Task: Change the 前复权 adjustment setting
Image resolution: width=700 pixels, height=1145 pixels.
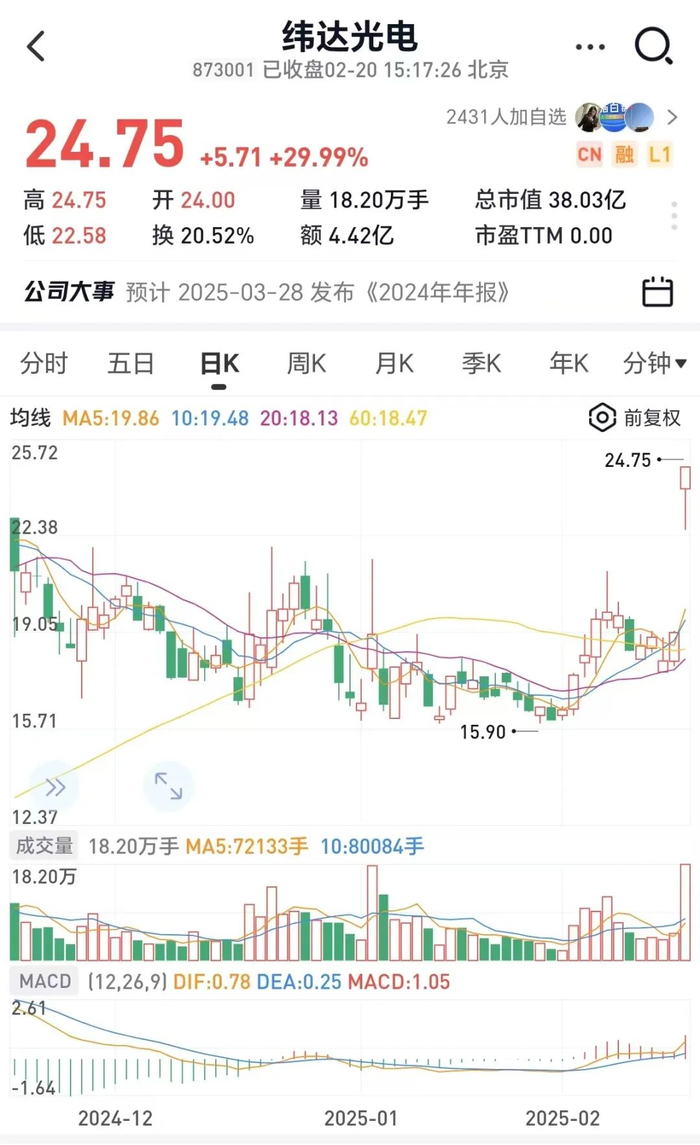Action: (636, 418)
